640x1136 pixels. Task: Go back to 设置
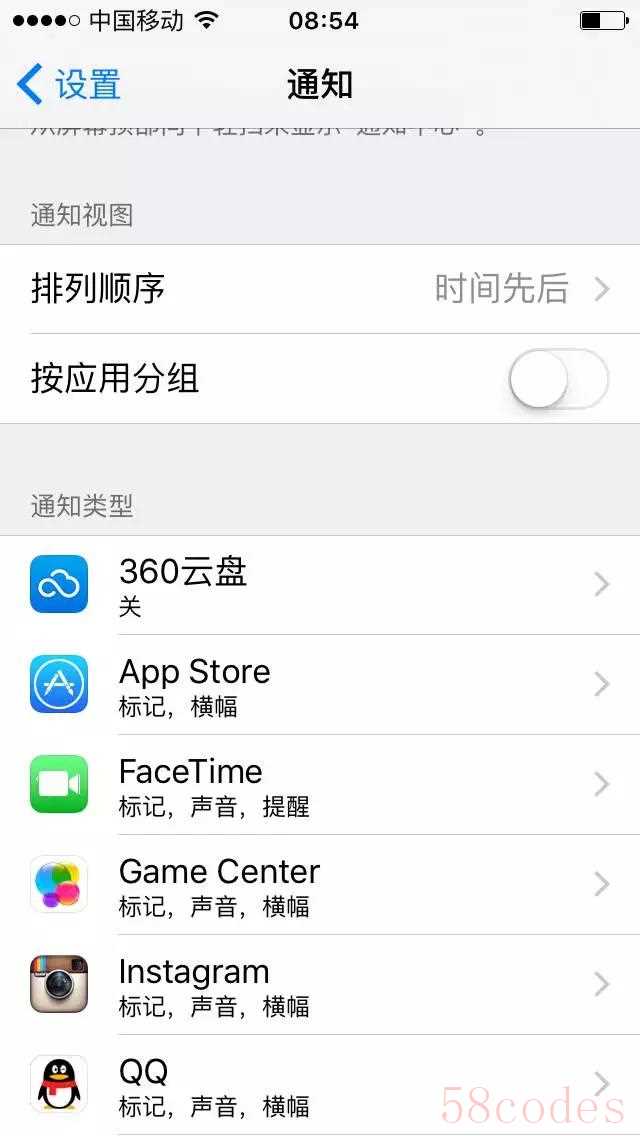70,84
